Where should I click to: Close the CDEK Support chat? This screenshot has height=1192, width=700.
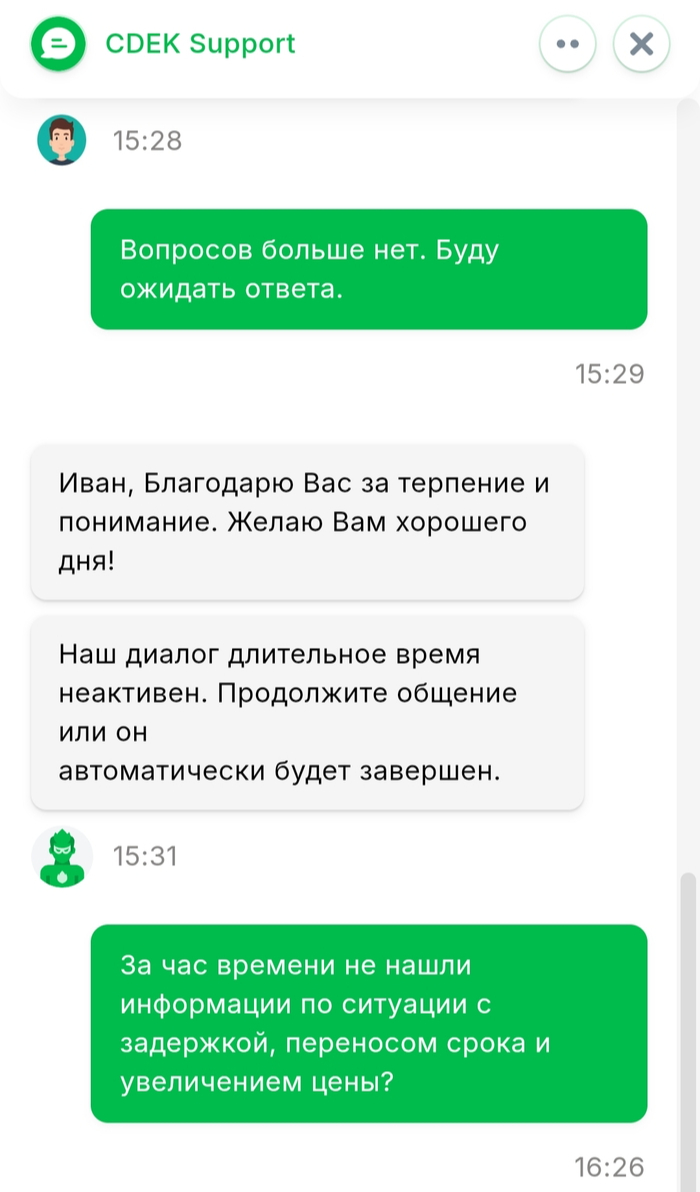641,44
